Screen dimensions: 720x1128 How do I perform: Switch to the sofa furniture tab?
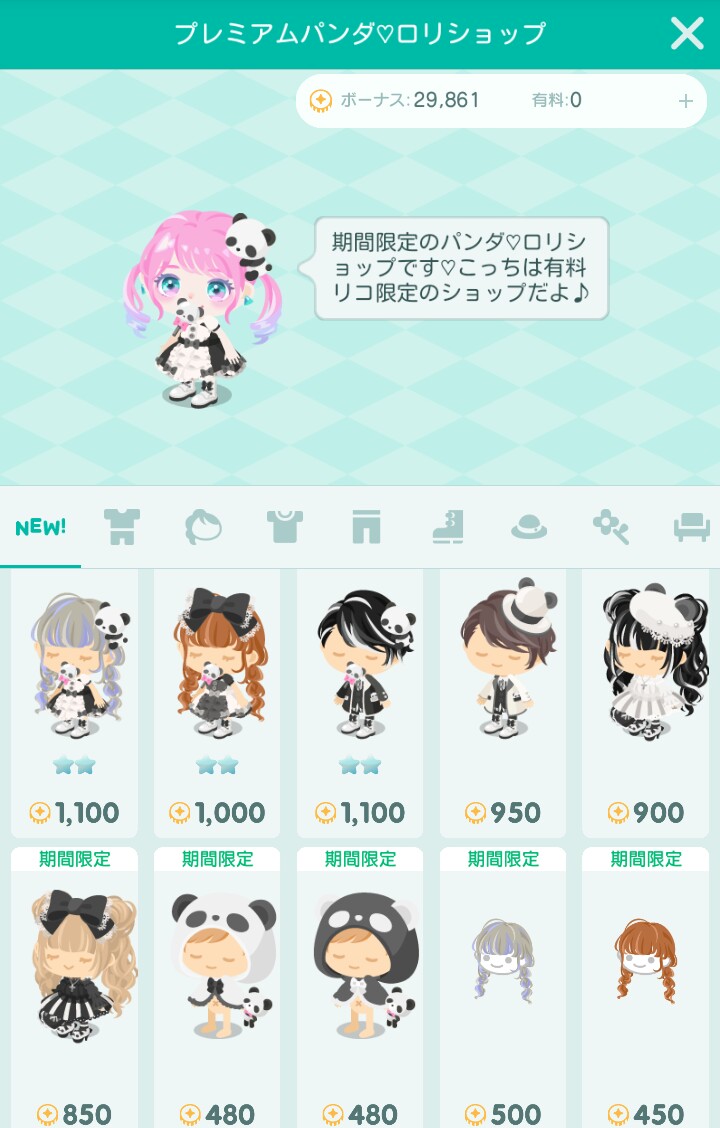point(692,527)
